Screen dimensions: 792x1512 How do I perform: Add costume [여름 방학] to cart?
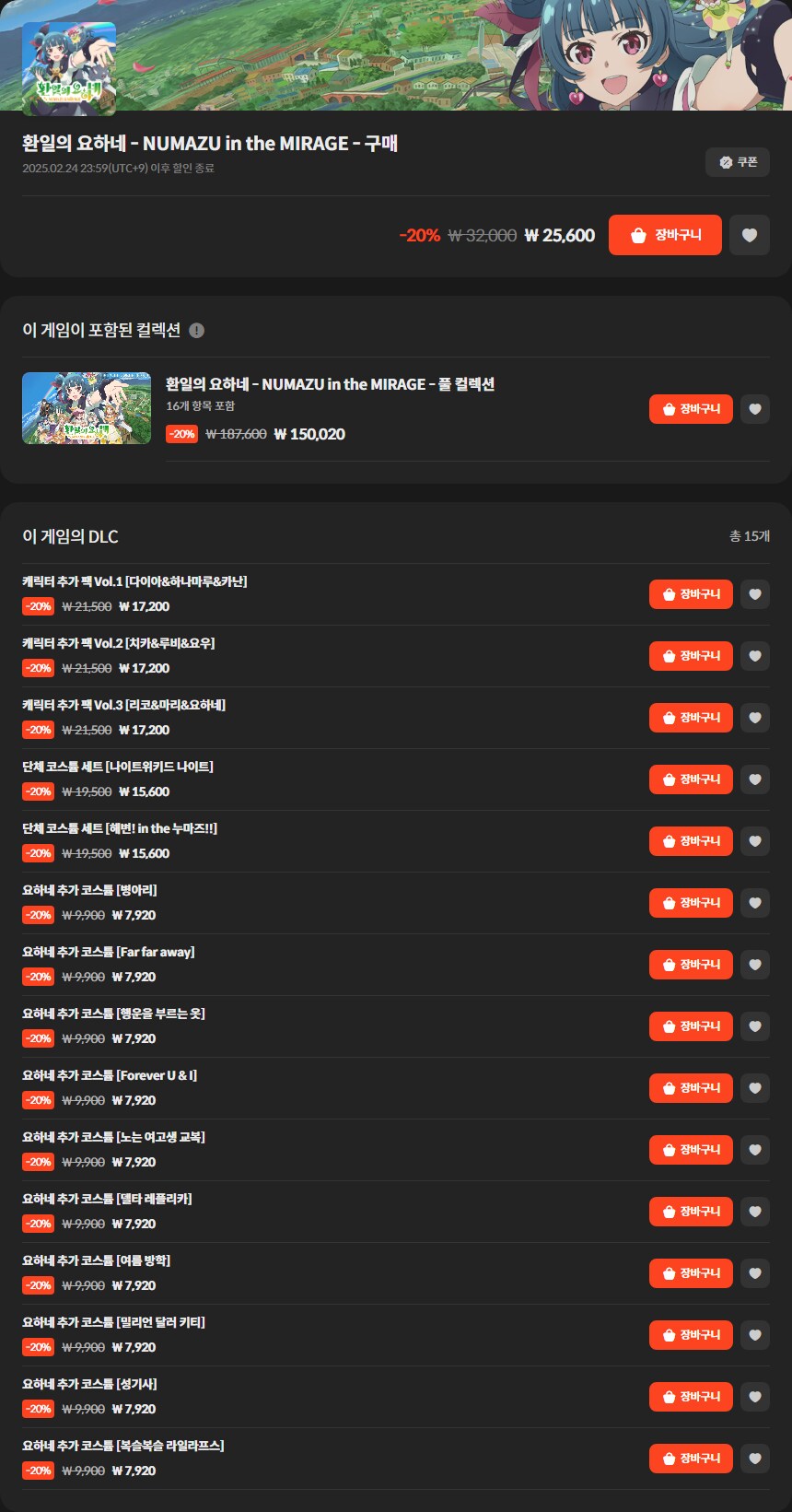coord(691,1273)
